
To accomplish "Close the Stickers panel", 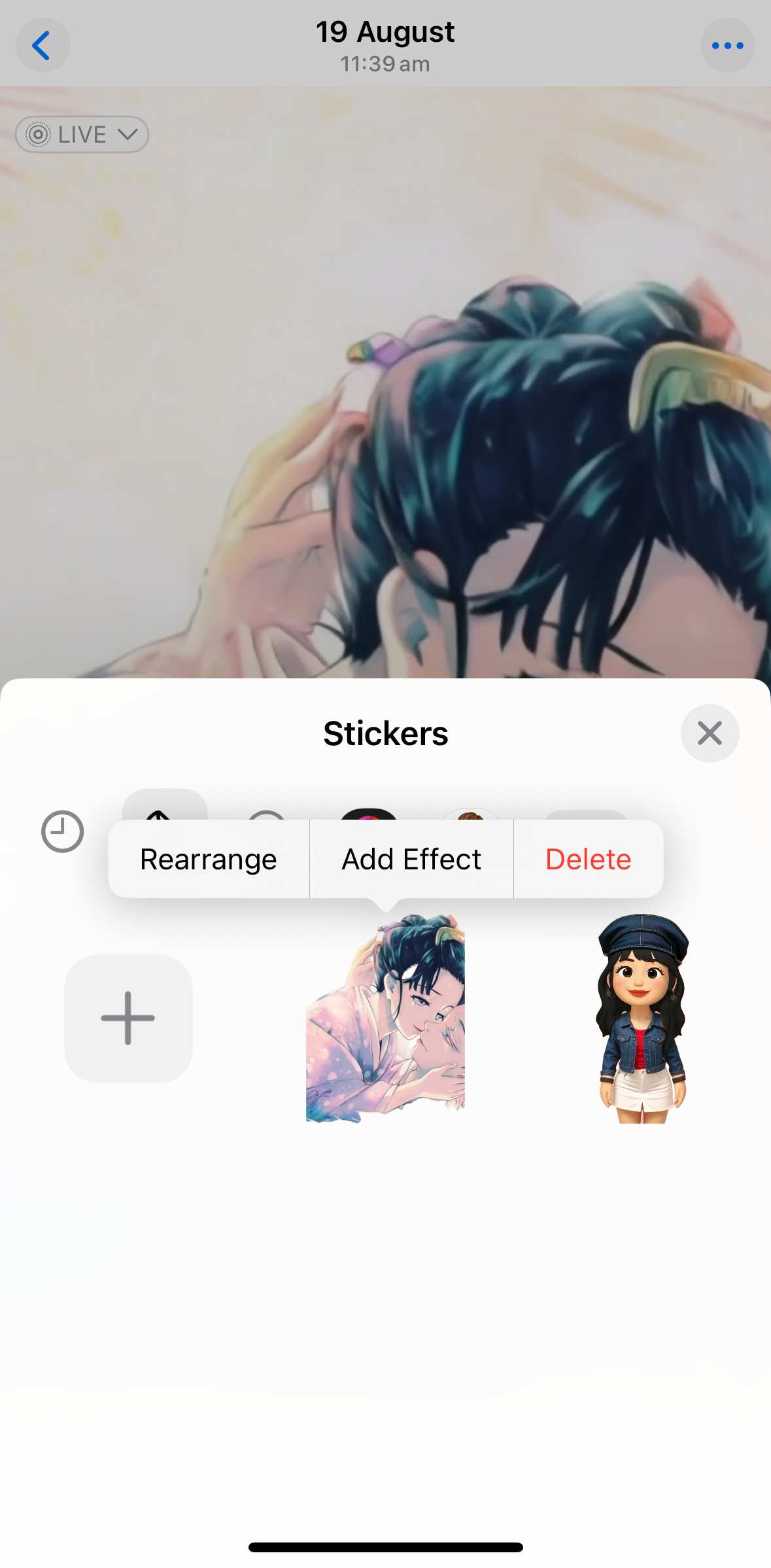I will point(710,733).
